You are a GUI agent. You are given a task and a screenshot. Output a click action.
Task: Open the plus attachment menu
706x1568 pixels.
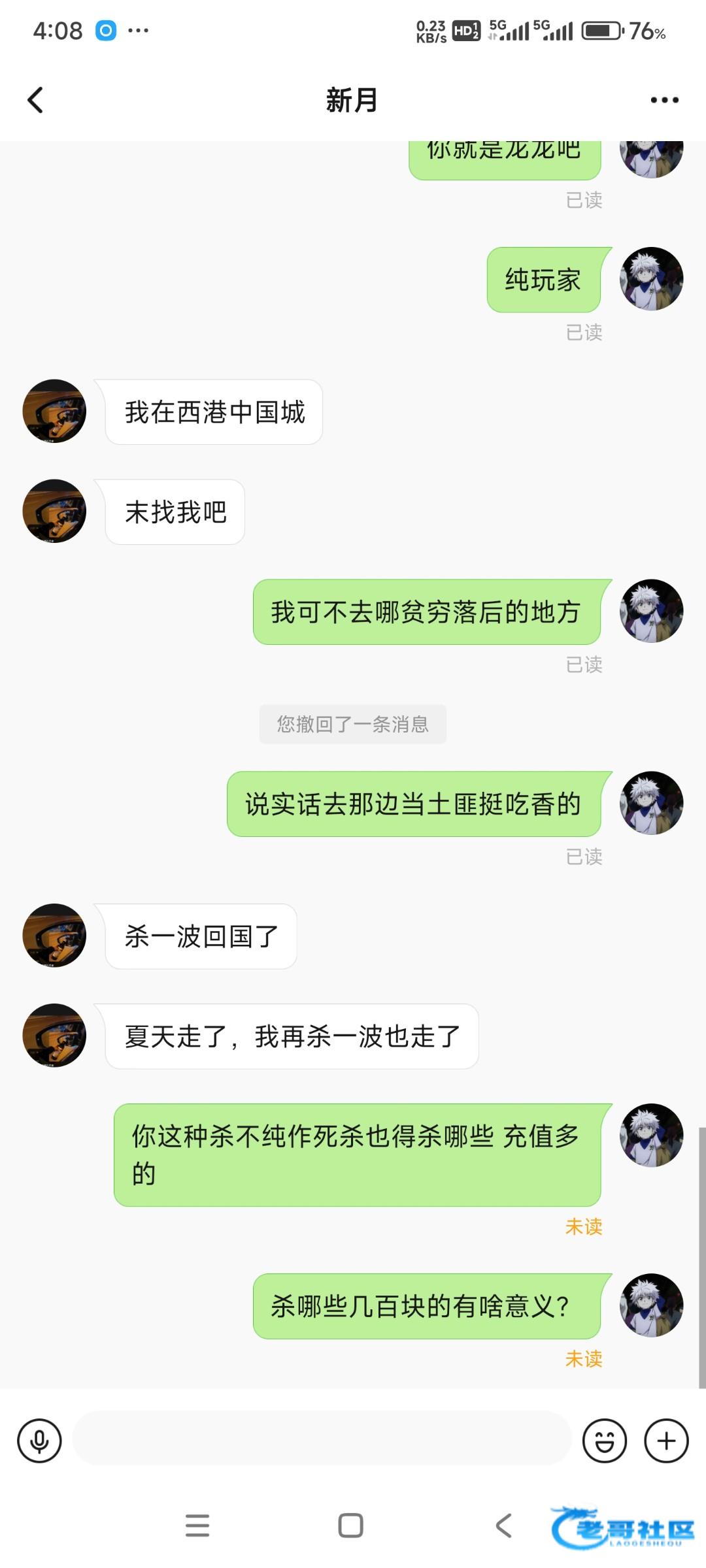pos(666,1441)
